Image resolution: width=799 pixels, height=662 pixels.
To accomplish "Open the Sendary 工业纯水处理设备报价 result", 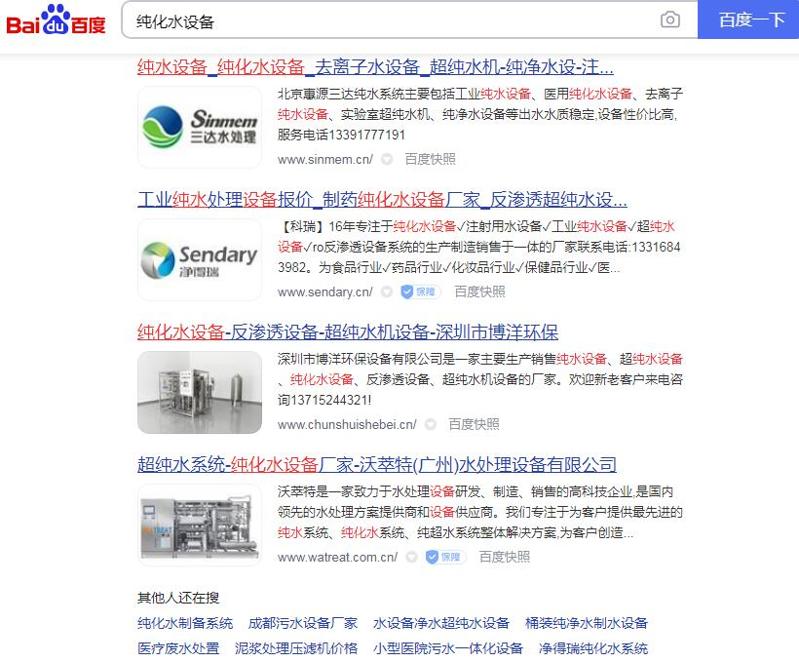I will 382,198.
